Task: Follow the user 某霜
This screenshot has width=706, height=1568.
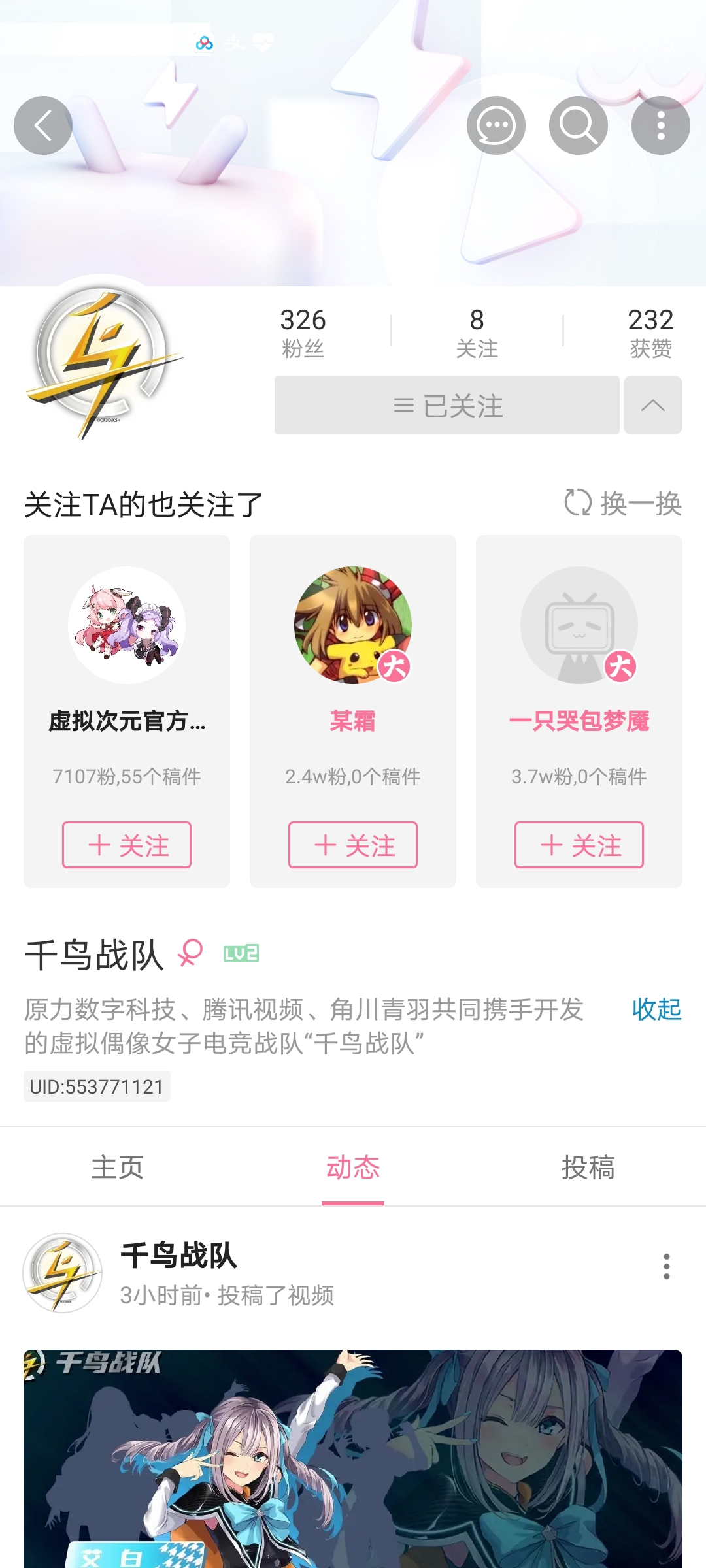Action: pos(353,845)
